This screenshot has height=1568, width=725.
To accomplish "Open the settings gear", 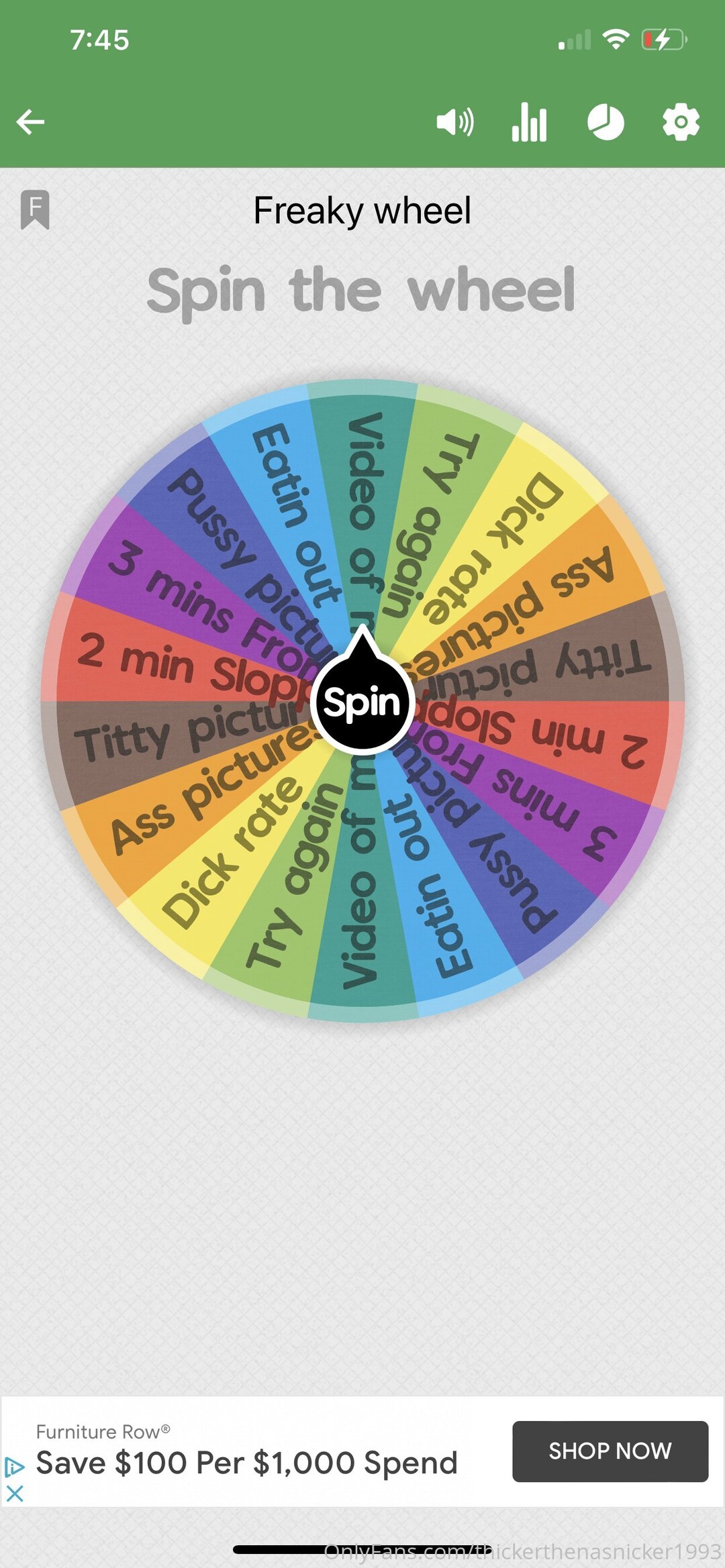I will tap(681, 122).
